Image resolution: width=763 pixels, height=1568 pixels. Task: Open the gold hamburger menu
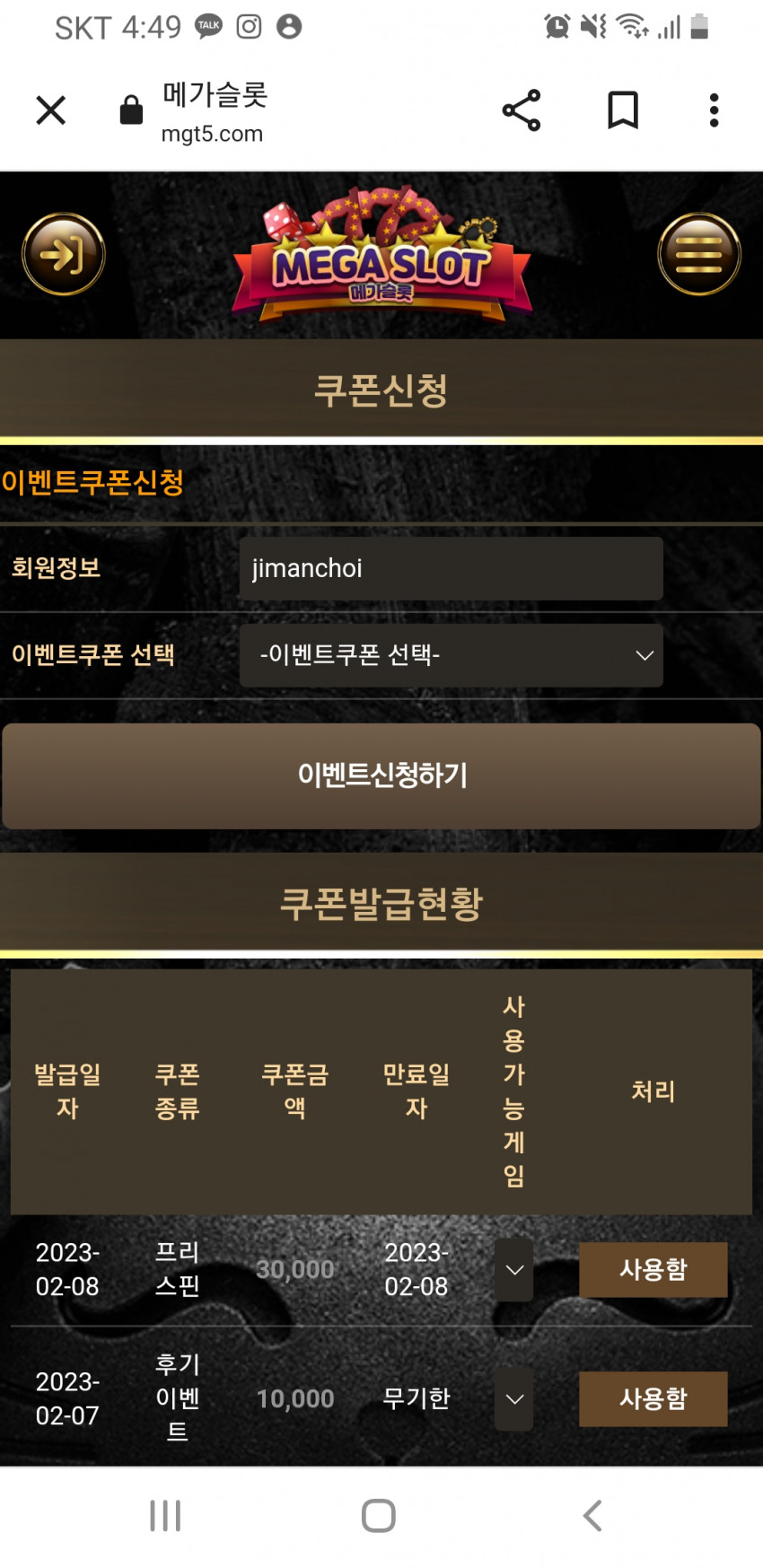tap(698, 254)
